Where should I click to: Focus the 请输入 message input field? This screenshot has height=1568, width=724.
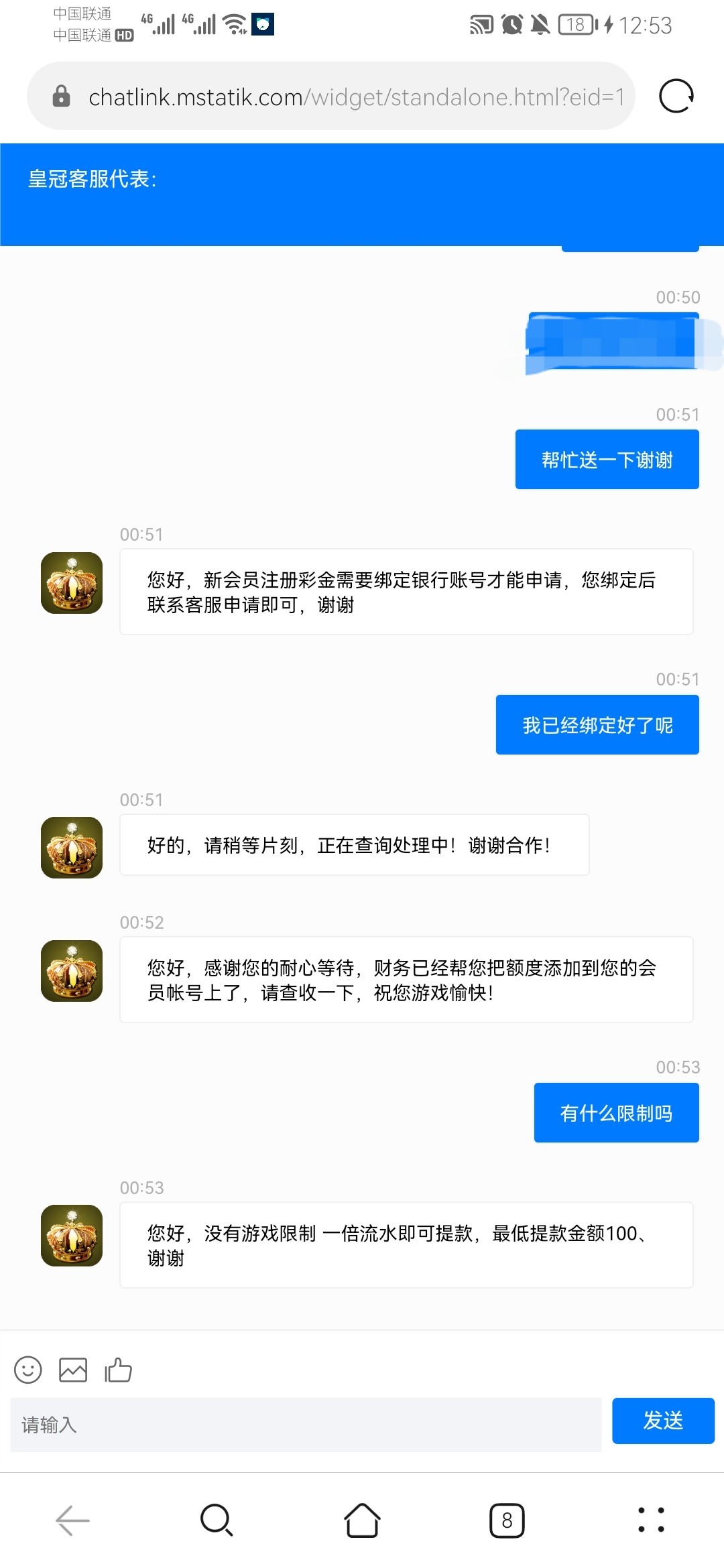[x=305, y=1425]
